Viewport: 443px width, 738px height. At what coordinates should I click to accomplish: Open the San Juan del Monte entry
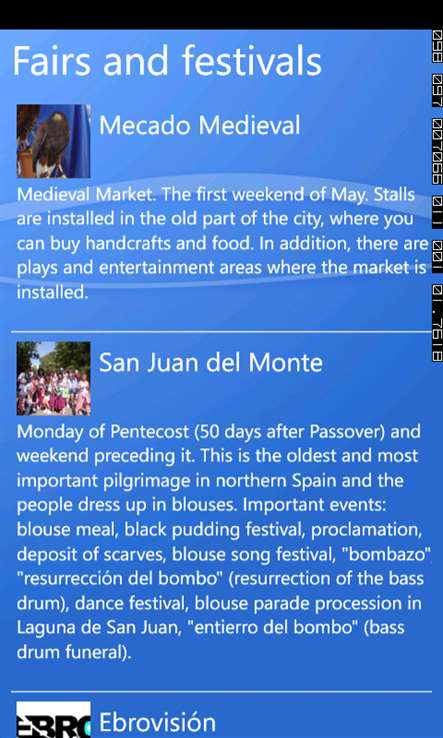tap(210, 362)
